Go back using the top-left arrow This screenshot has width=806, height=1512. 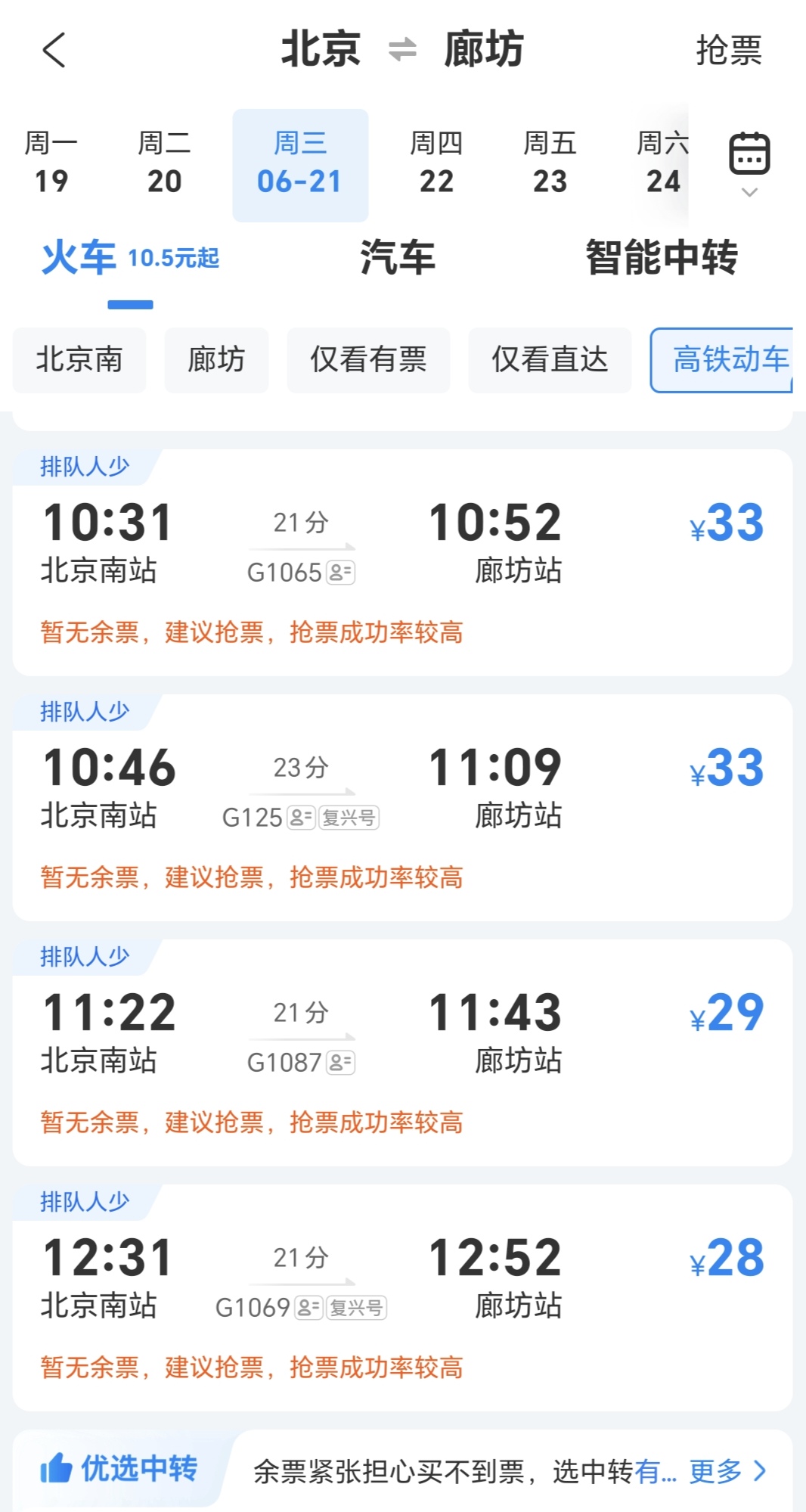(54, 50)
